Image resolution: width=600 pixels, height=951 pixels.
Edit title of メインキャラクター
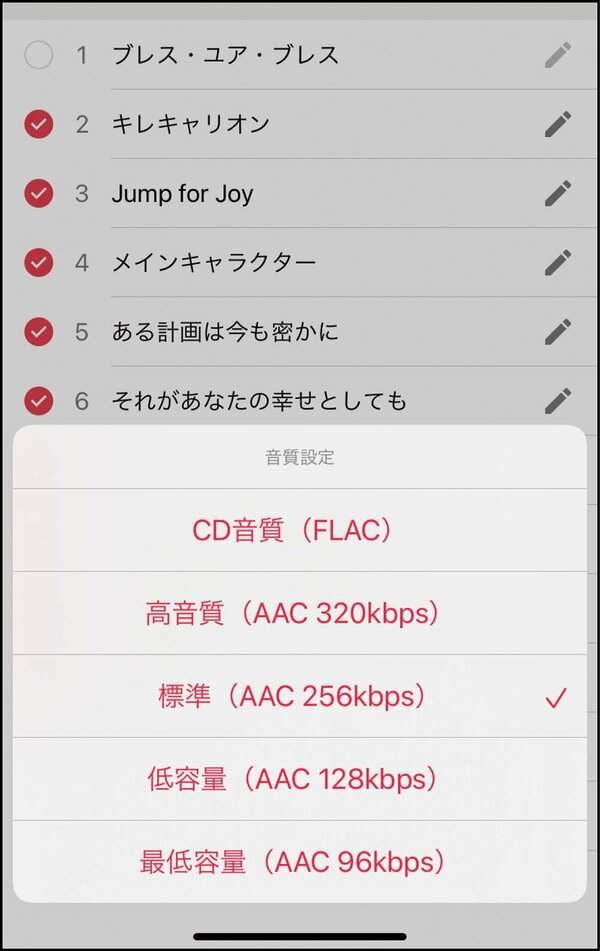coord(558,262)
